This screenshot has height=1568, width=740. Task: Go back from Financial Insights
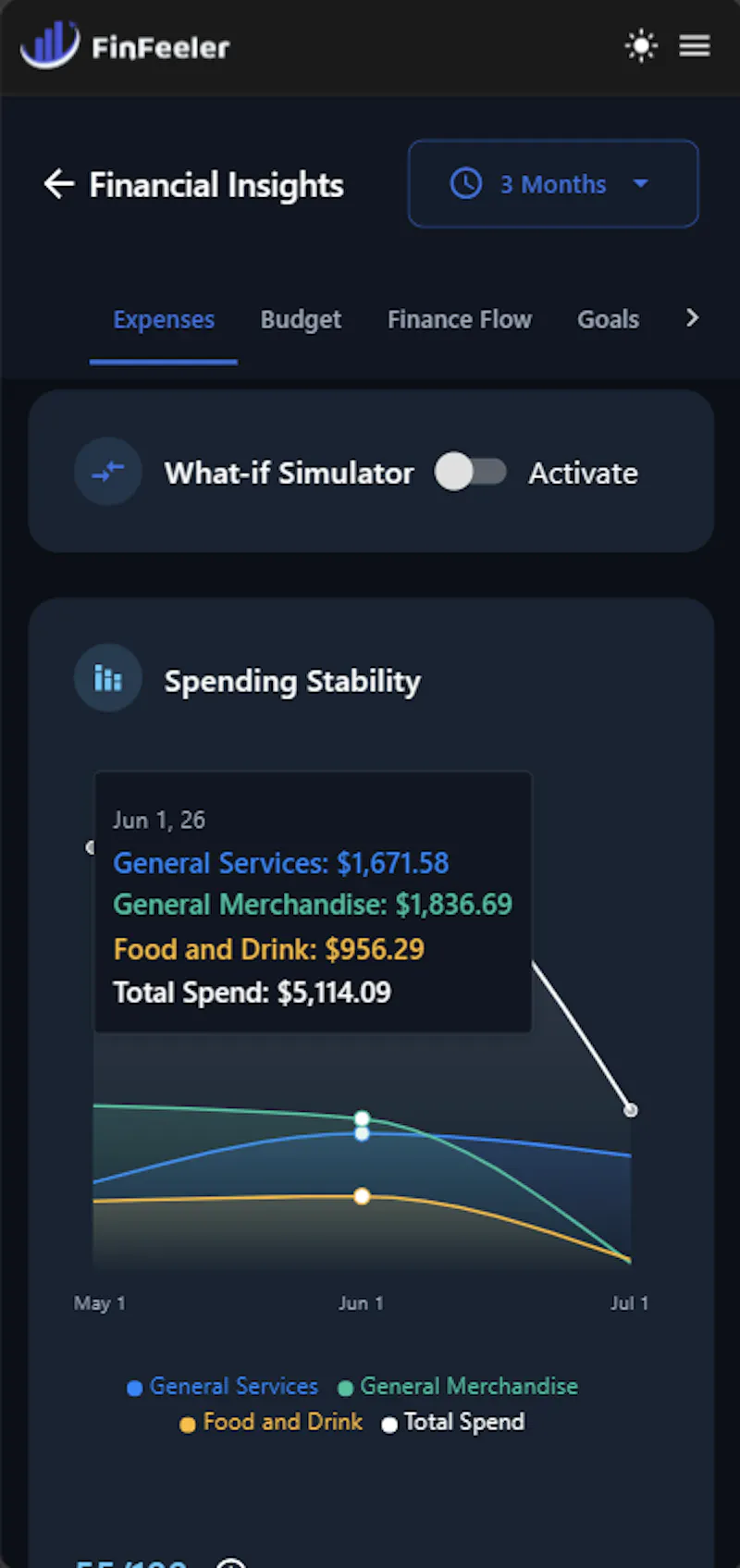click(x=59, y=184)
